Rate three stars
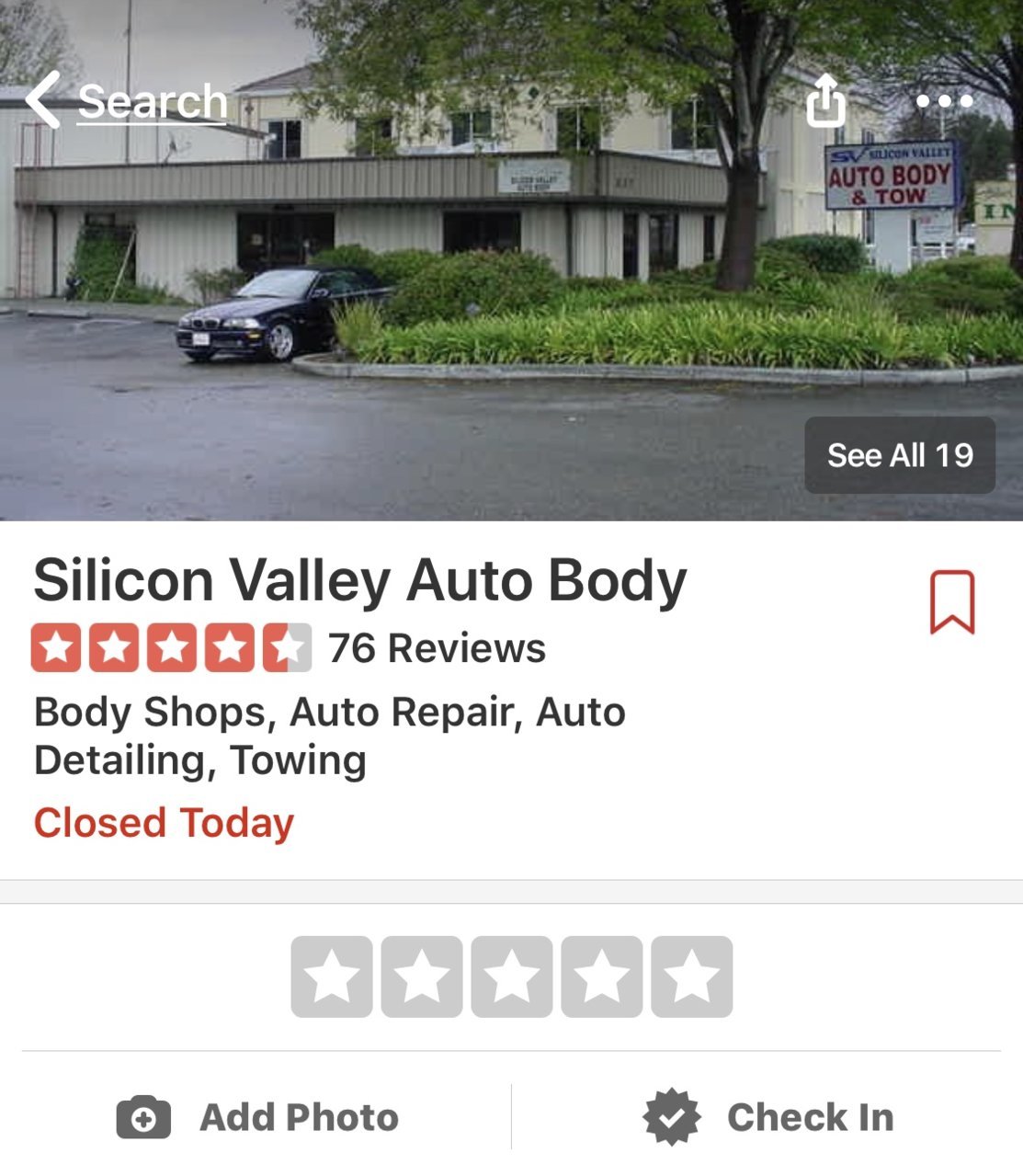The height and width of the screenshot is (1176, 1023). (511, 976)
